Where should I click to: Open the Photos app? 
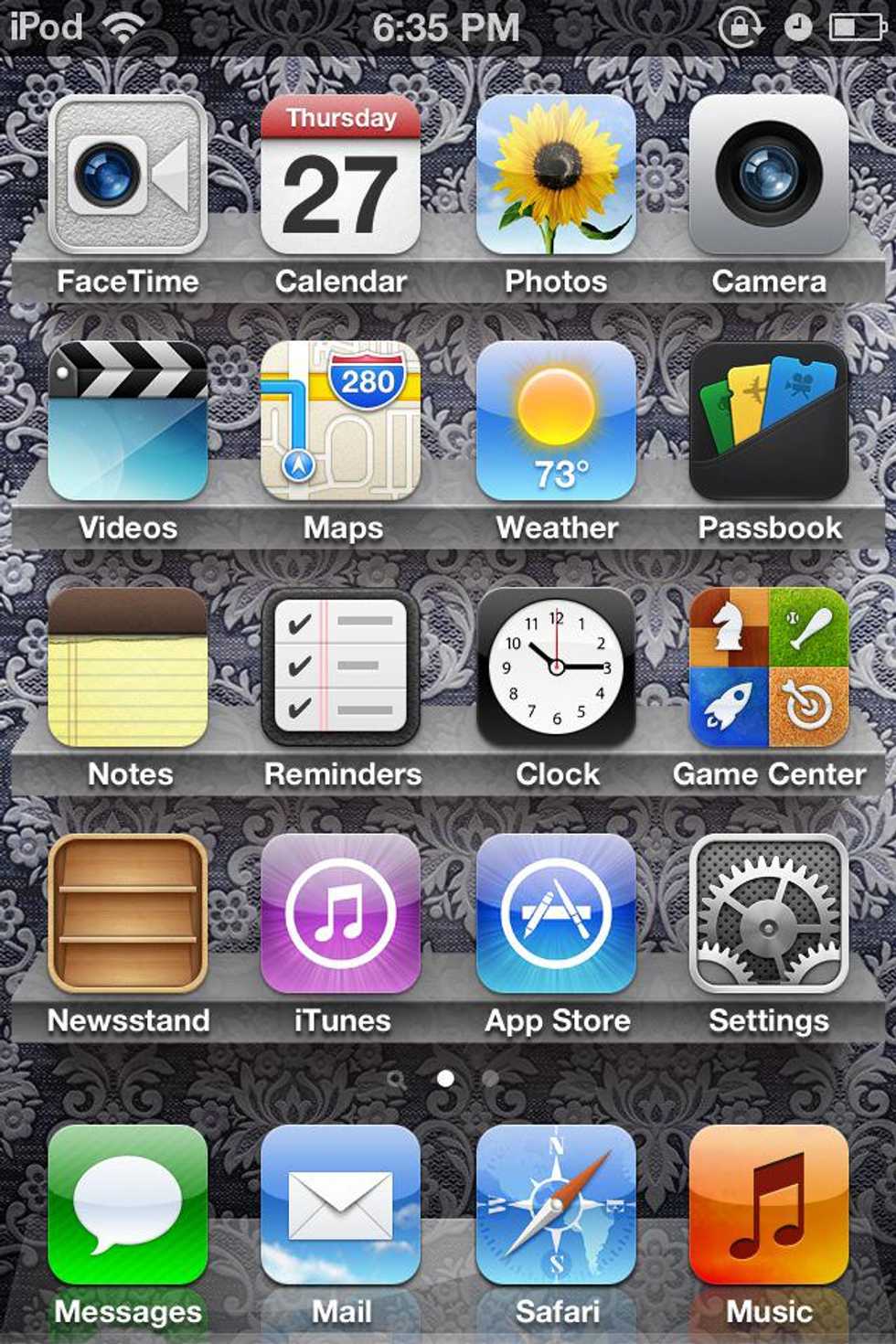pyautogui.click(x=556, y=176)
